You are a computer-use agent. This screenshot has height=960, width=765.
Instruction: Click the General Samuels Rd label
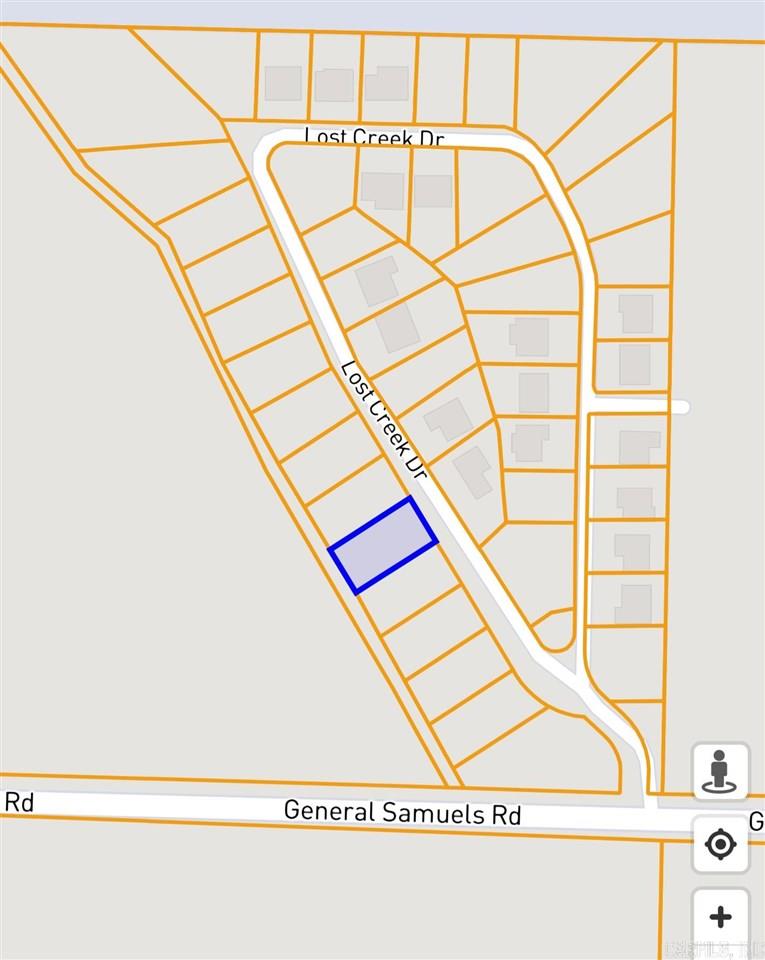point(403,813)
